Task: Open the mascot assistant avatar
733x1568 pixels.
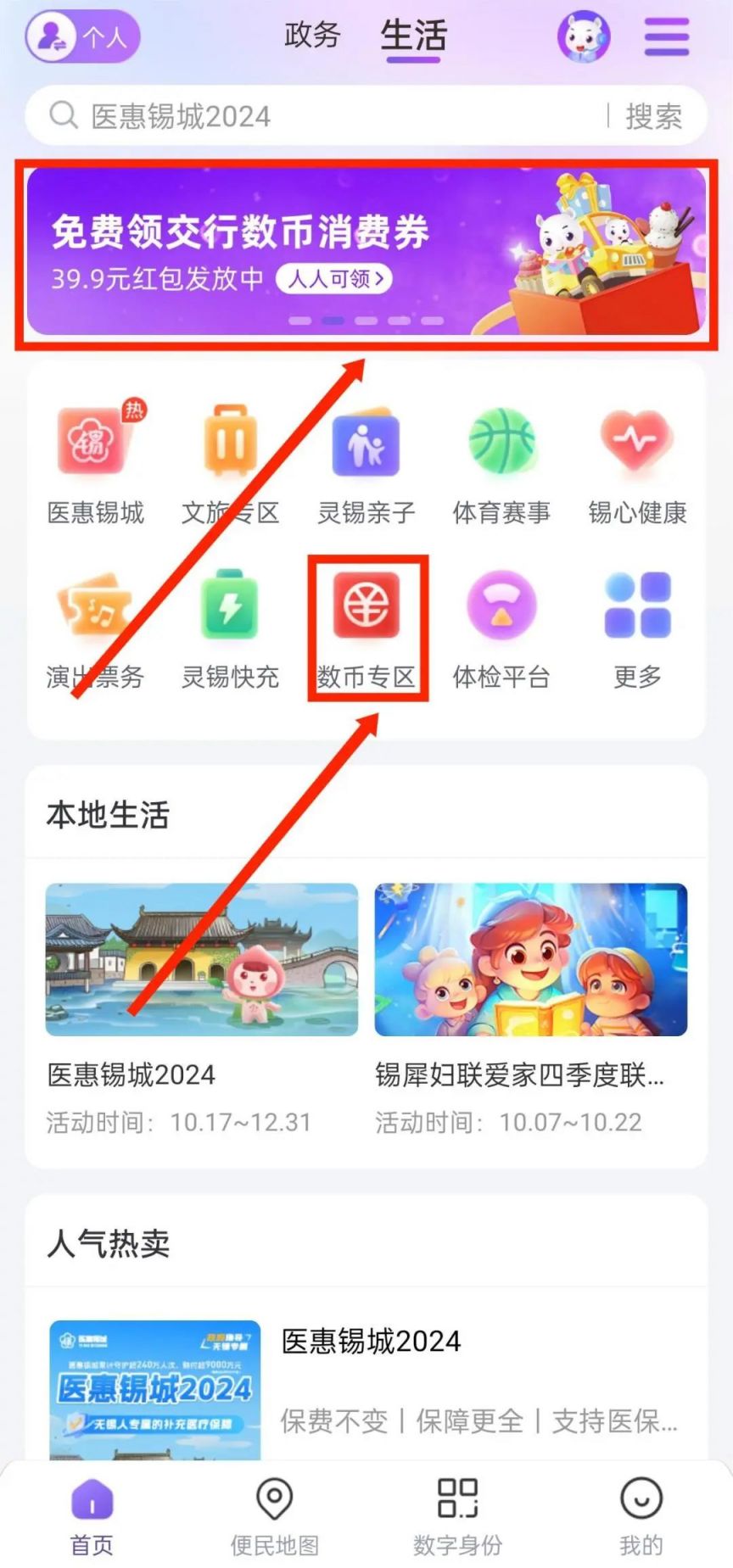Action: [584, 36]
